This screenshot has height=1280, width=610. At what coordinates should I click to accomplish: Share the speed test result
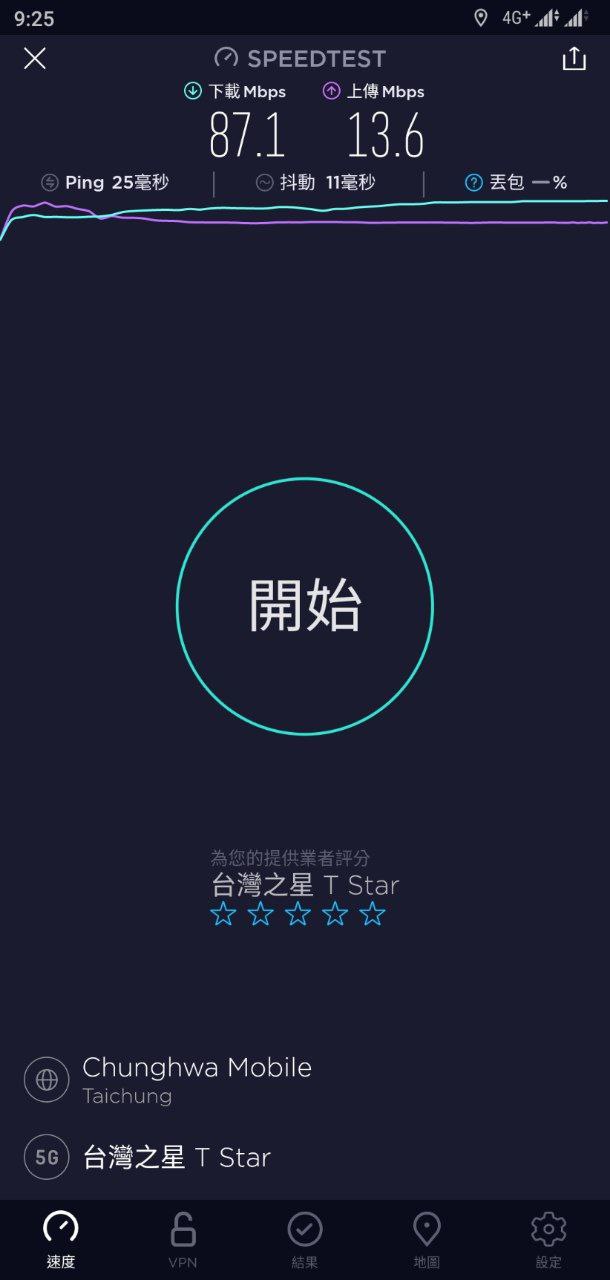point(574,59)
